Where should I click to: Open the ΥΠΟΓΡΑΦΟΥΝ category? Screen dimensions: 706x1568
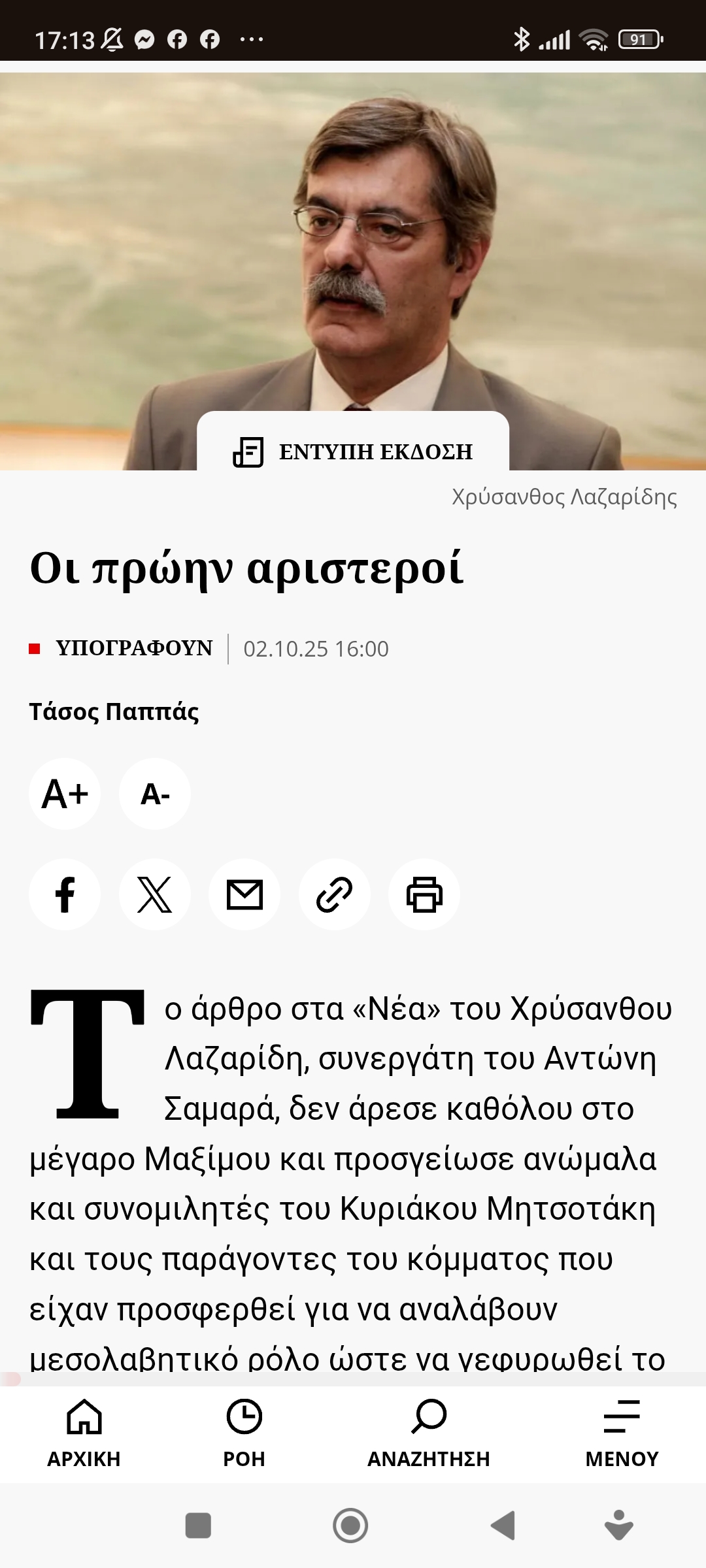tap(134, 648)
